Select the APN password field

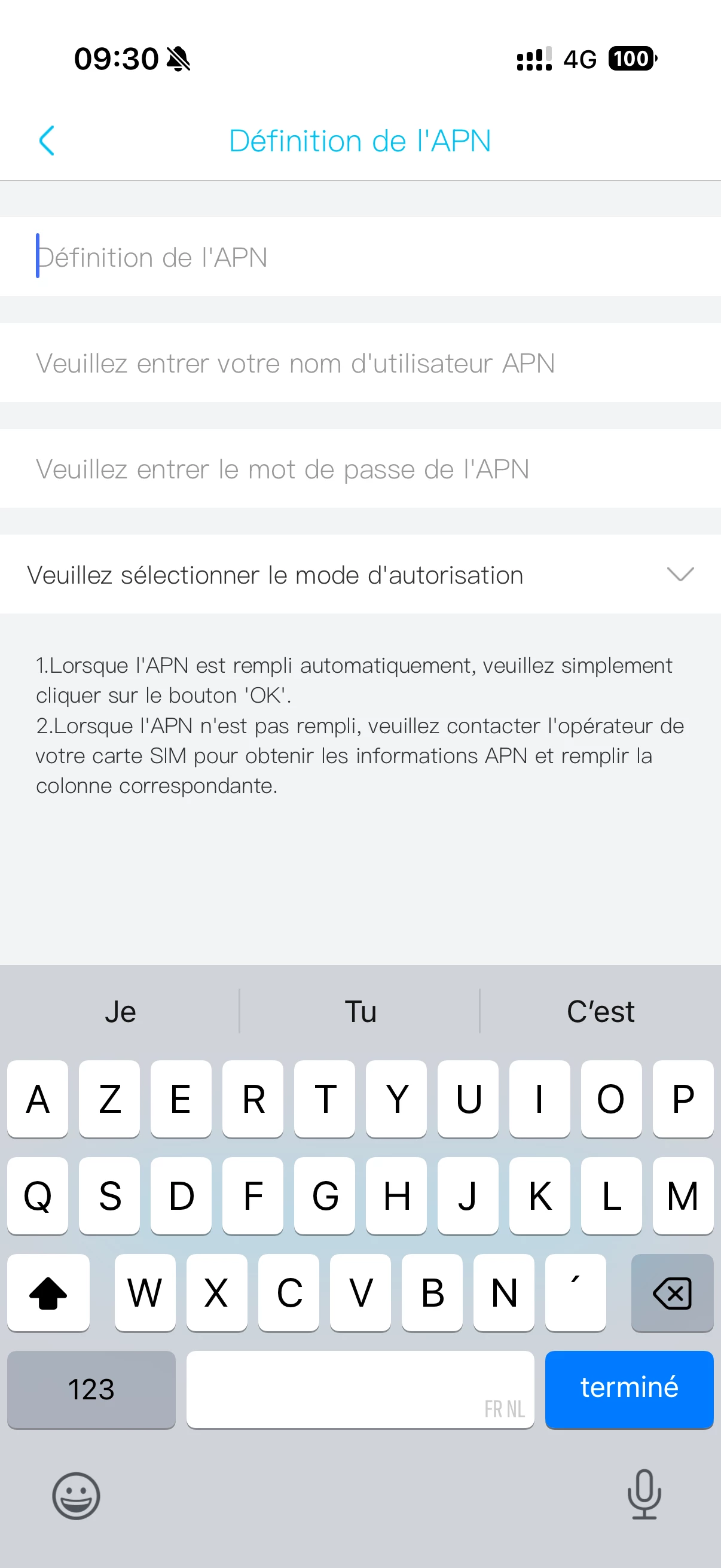point(360,469)
